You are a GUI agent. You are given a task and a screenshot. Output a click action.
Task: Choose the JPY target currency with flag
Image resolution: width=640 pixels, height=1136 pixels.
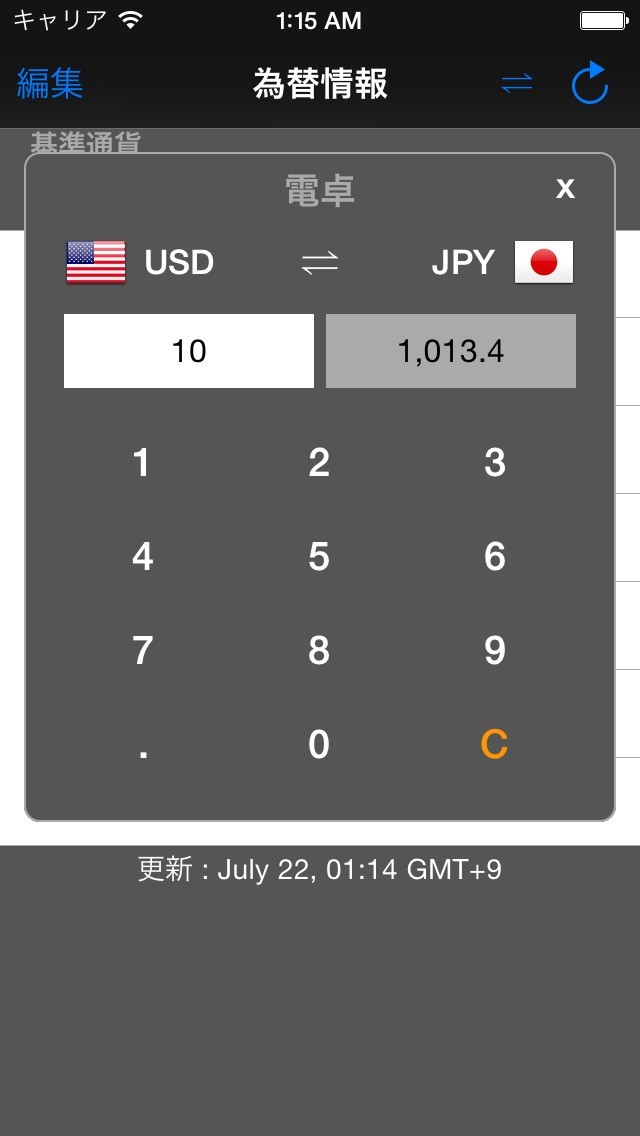[x=502, y=263]
